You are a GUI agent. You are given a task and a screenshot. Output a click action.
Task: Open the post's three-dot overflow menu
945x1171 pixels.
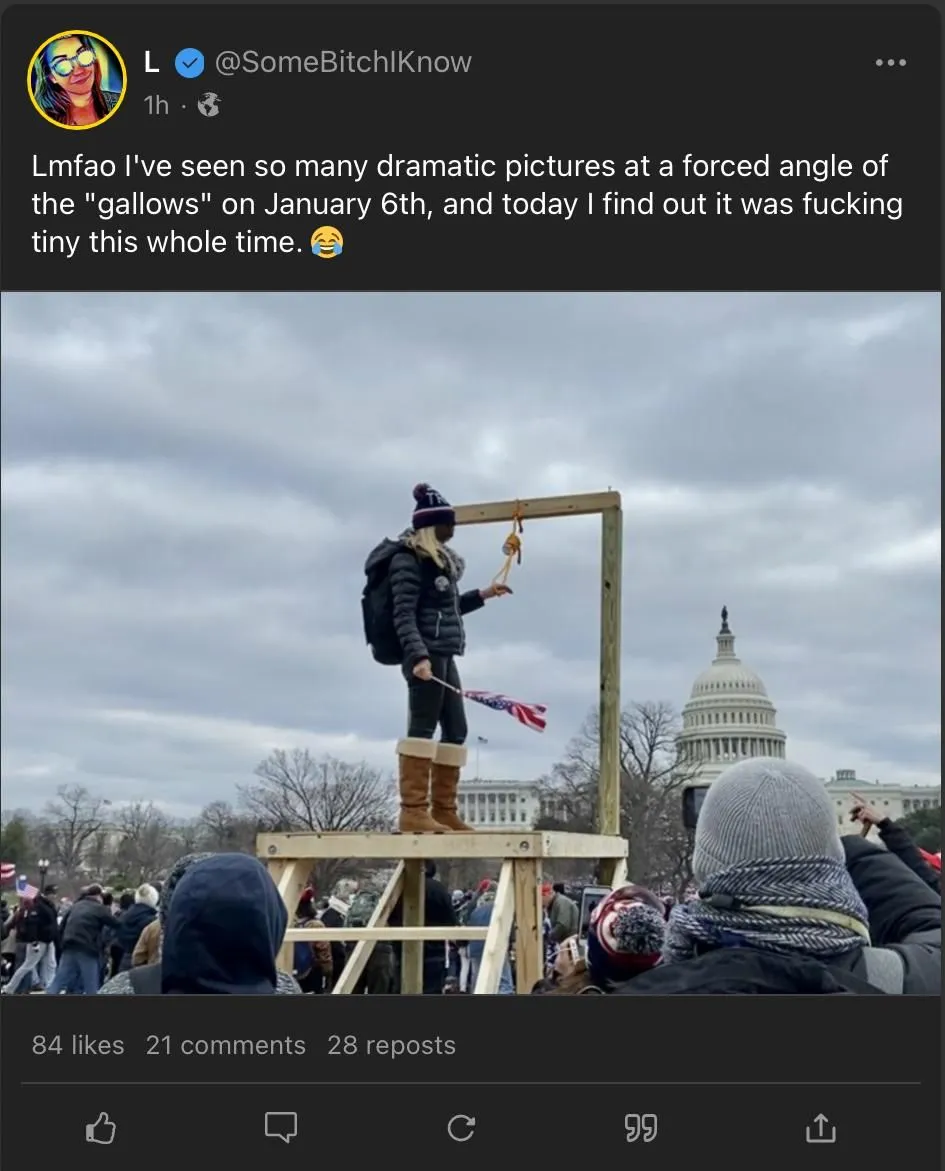click(890, 62)
